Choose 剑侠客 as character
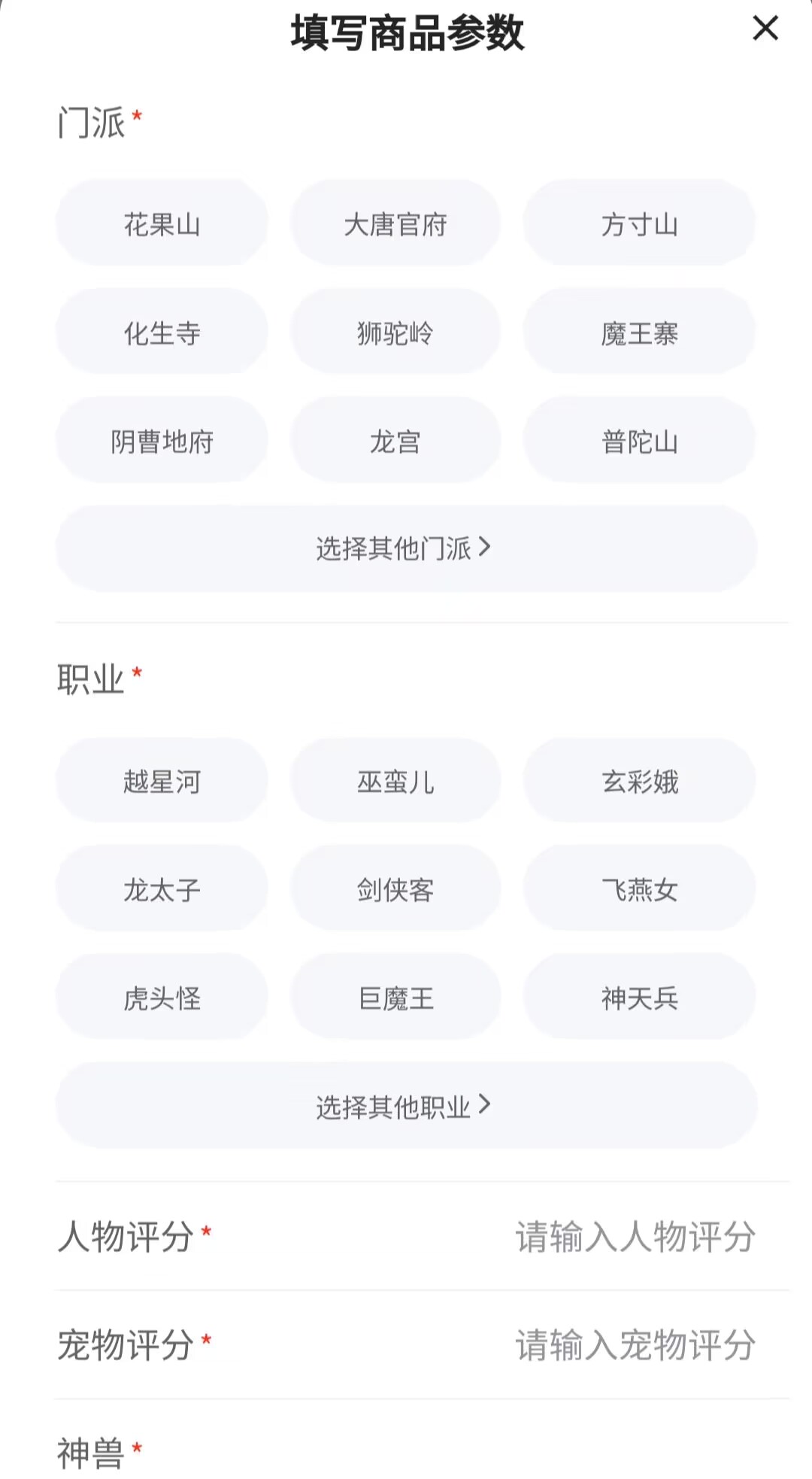Image resolution: width=812 pixels, height=1479 pixels. [395, 889]
